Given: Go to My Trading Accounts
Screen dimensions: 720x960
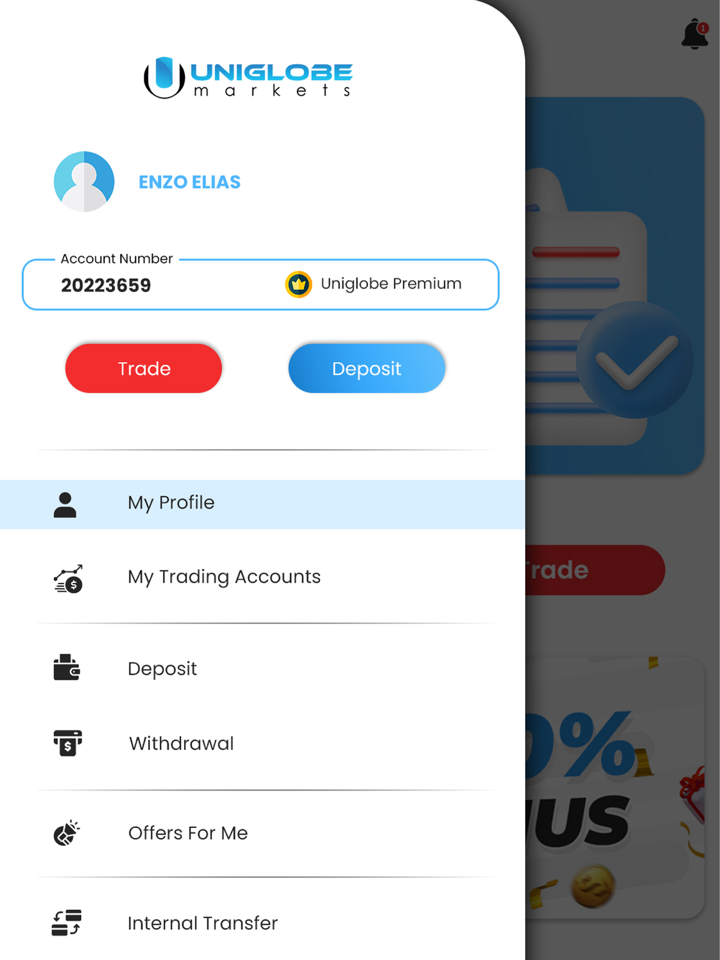Looking at the screenshot, I should point(223,577).
